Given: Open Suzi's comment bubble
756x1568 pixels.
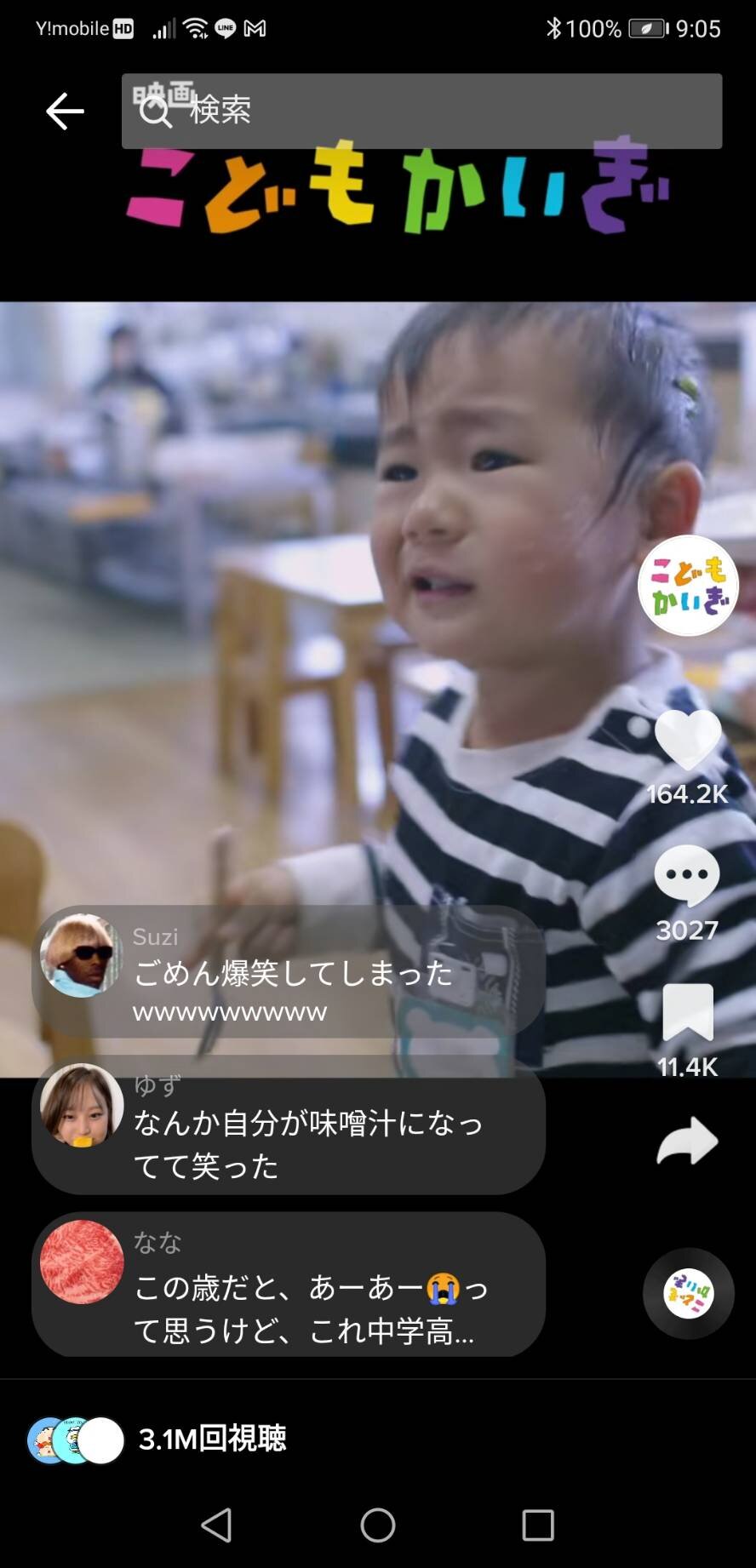Looking at the screenshot, I should tap(289, 972).
